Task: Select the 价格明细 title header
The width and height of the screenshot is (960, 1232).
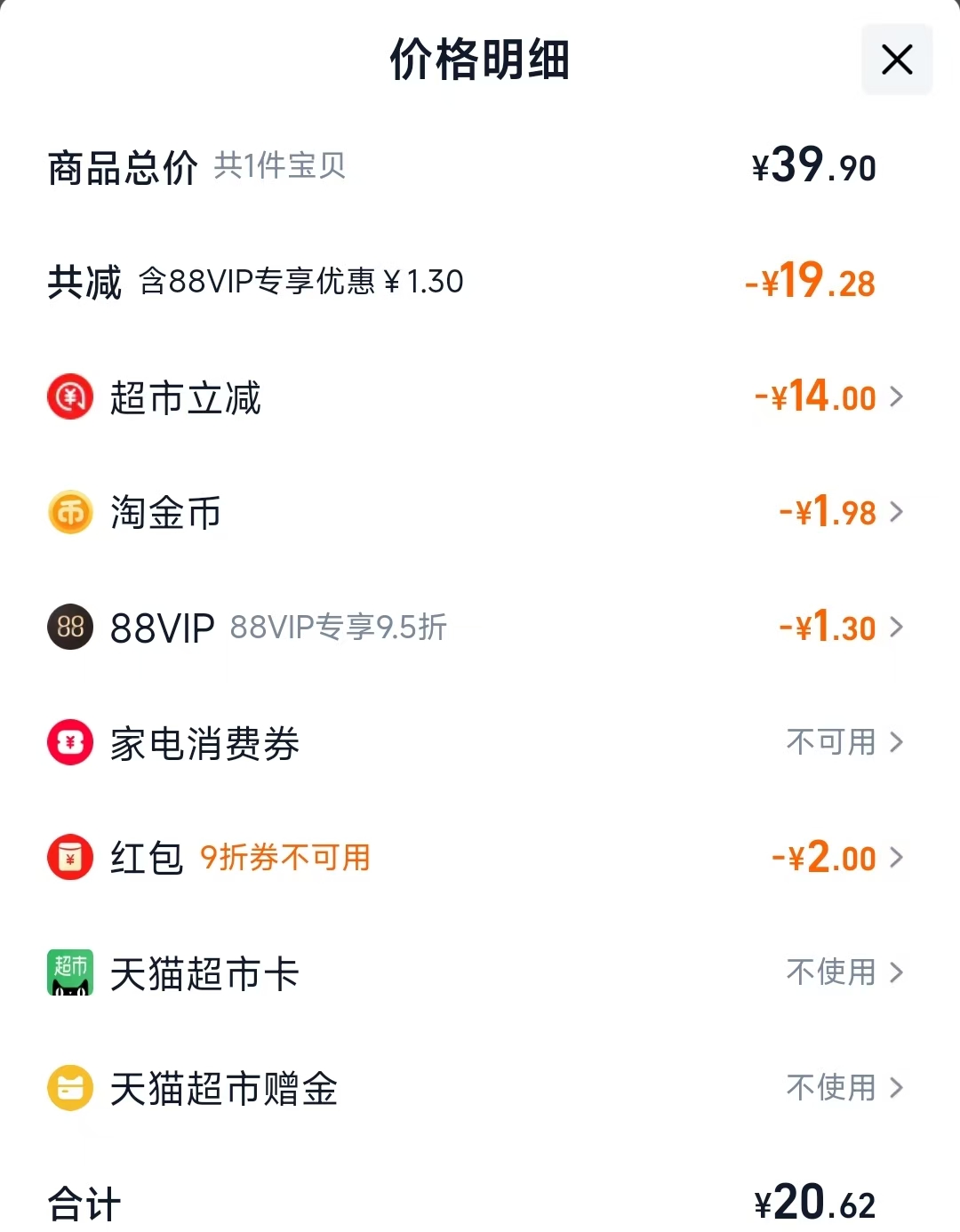Action: coord(480,60)
